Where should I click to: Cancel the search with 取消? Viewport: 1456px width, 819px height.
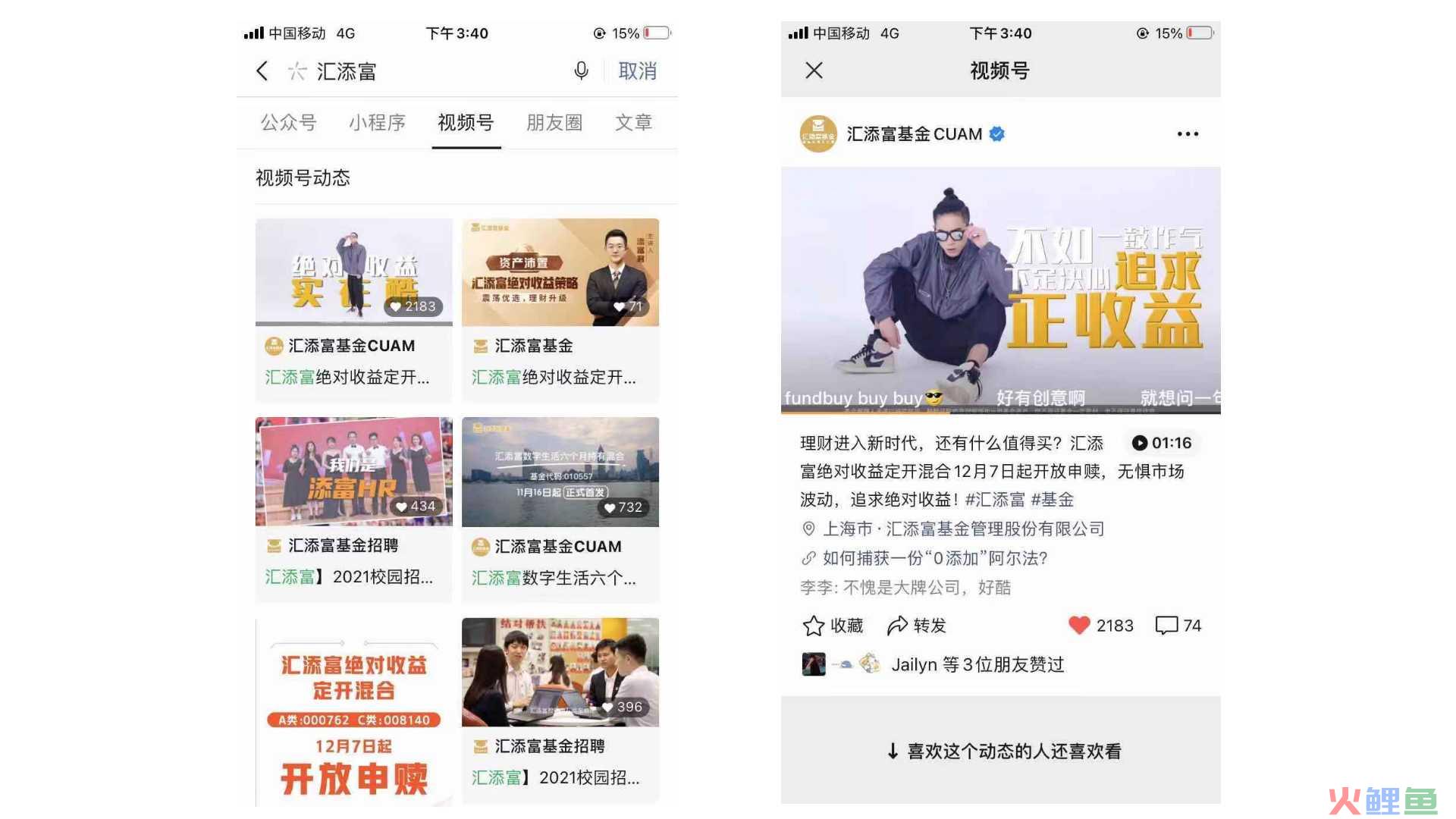tap(637, 71)
